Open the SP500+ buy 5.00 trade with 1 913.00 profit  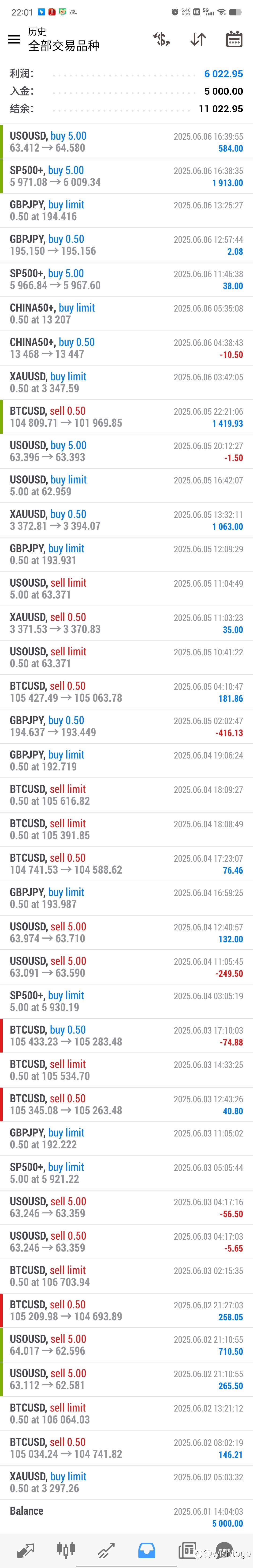126,176
